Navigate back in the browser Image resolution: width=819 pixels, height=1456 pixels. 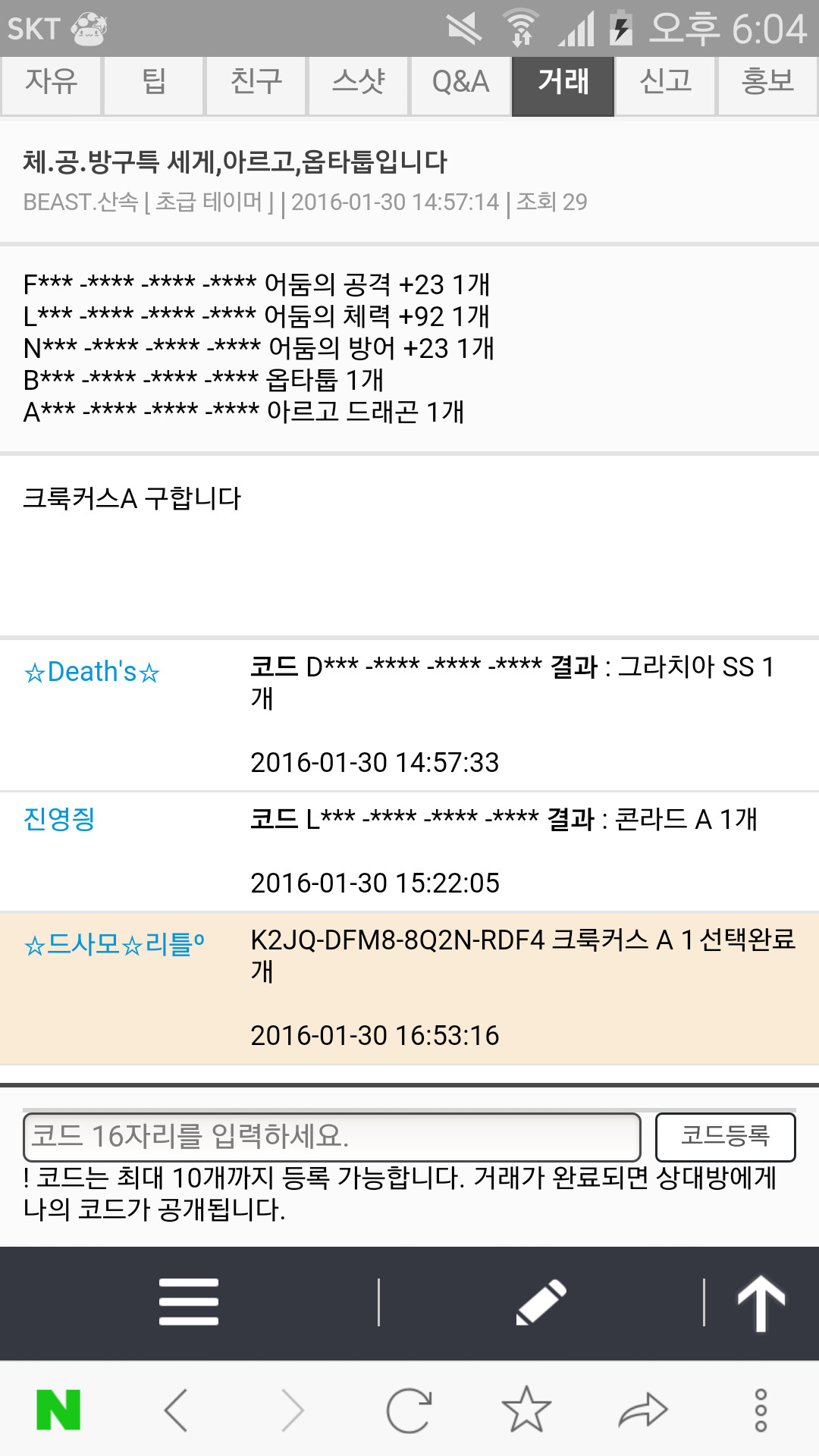(x=176, y=1410)
